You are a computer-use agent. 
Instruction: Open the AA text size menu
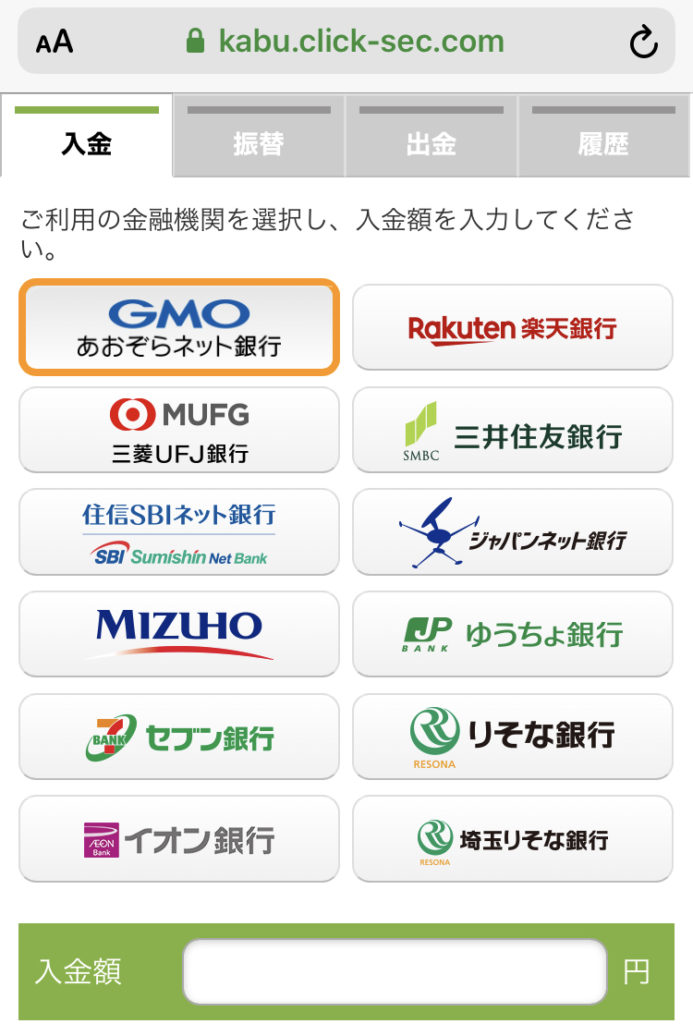tap(54, 42)
